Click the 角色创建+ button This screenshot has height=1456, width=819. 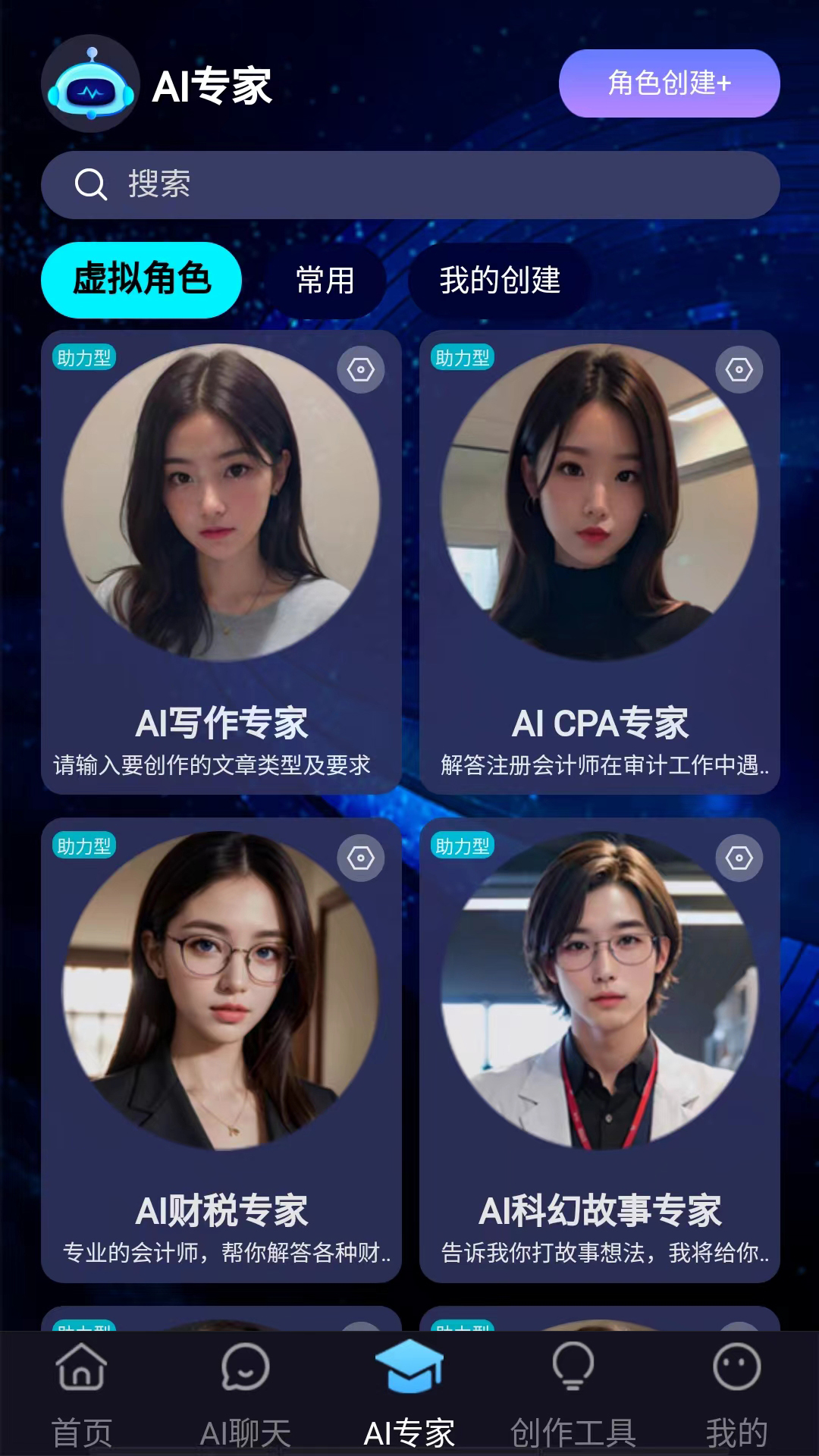669,84
